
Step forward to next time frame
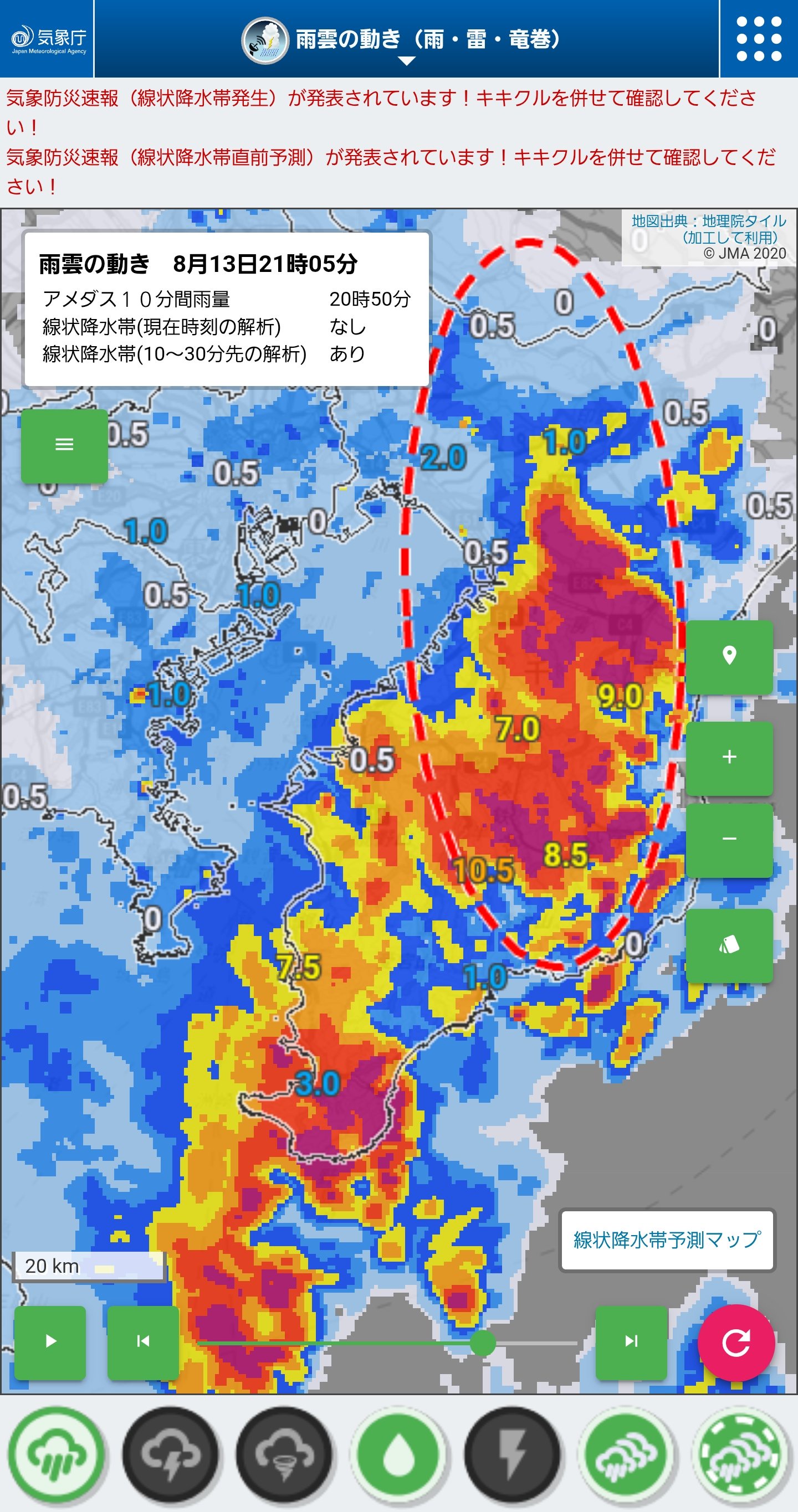631,1342
